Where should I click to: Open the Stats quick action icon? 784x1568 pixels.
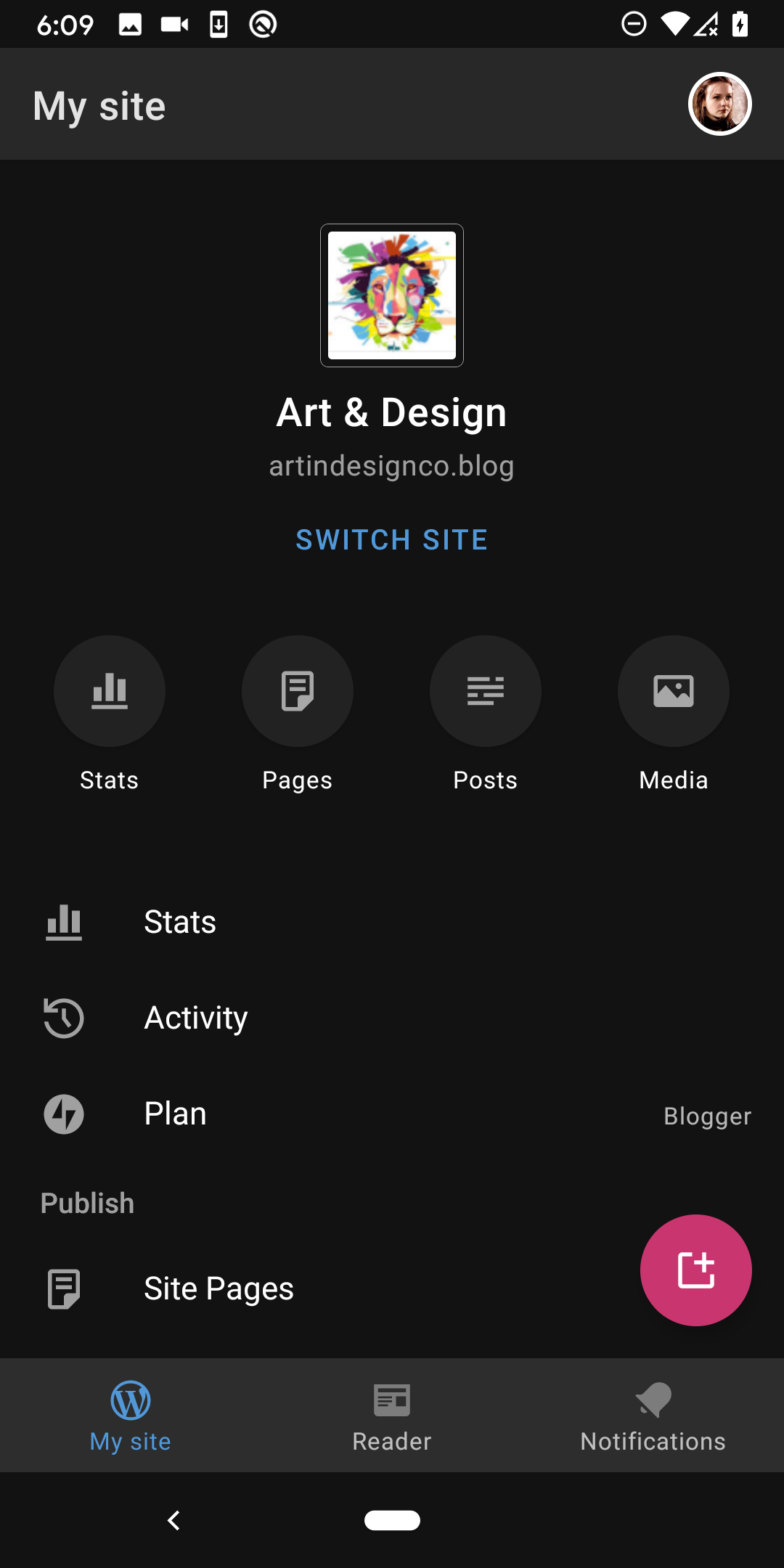click(109, 691)
